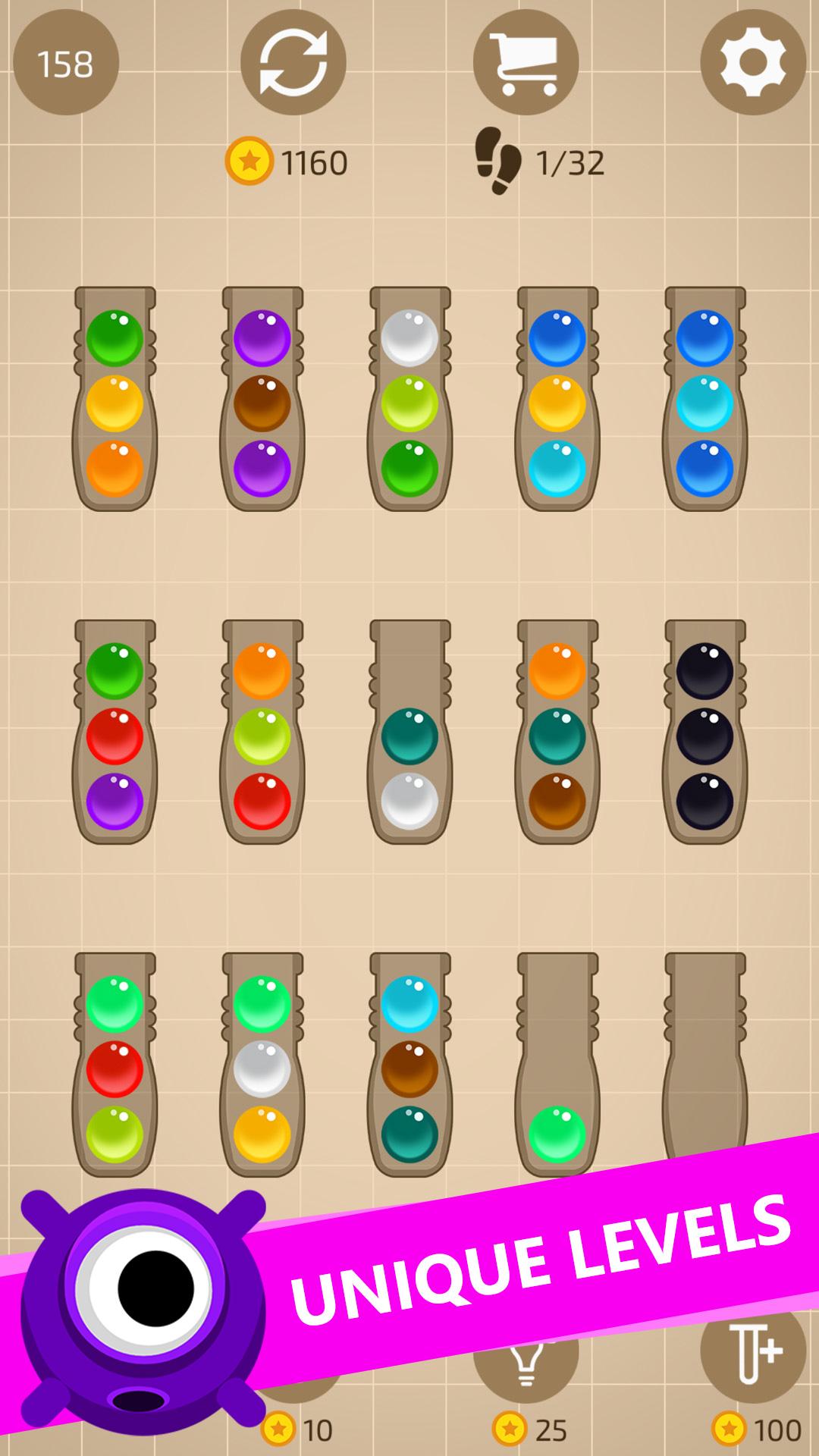Choose the blue, cyan, blue tube
This screenshot has height=1456, width=819.
pyautogui.click(x=705, y=400)
